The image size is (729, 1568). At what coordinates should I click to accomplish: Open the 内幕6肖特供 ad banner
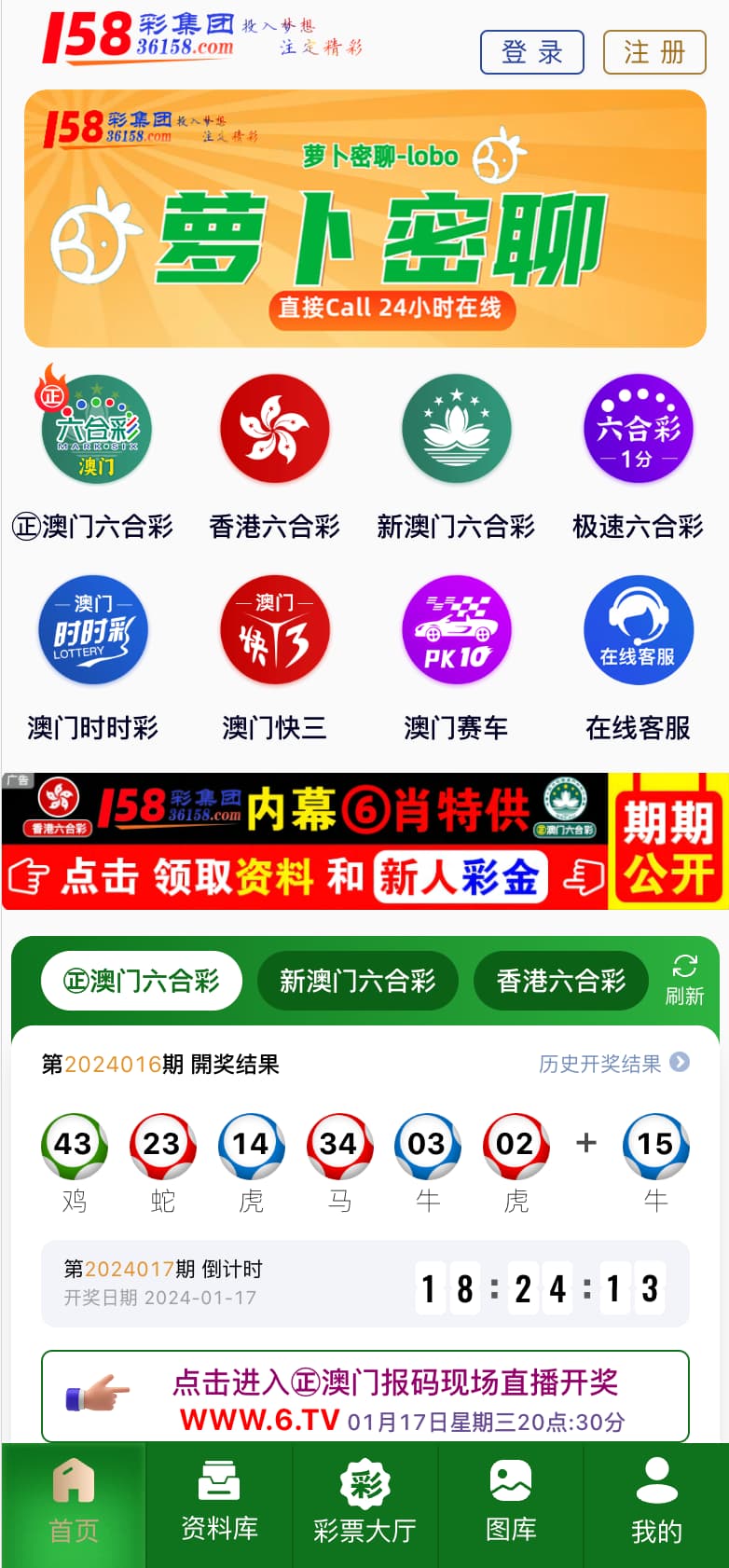coord(364,841)
